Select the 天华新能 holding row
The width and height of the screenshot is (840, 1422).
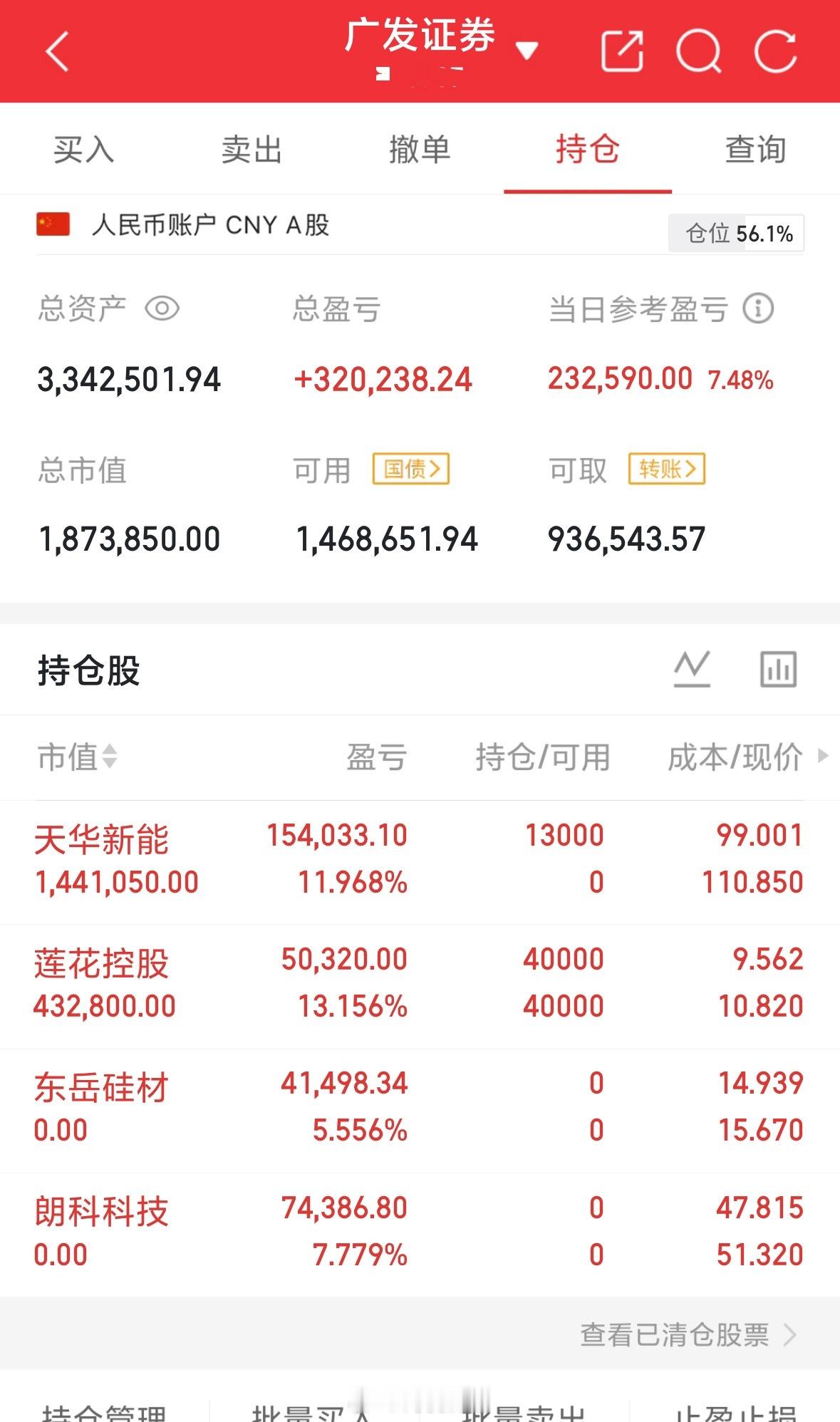(x=285, y=857)
